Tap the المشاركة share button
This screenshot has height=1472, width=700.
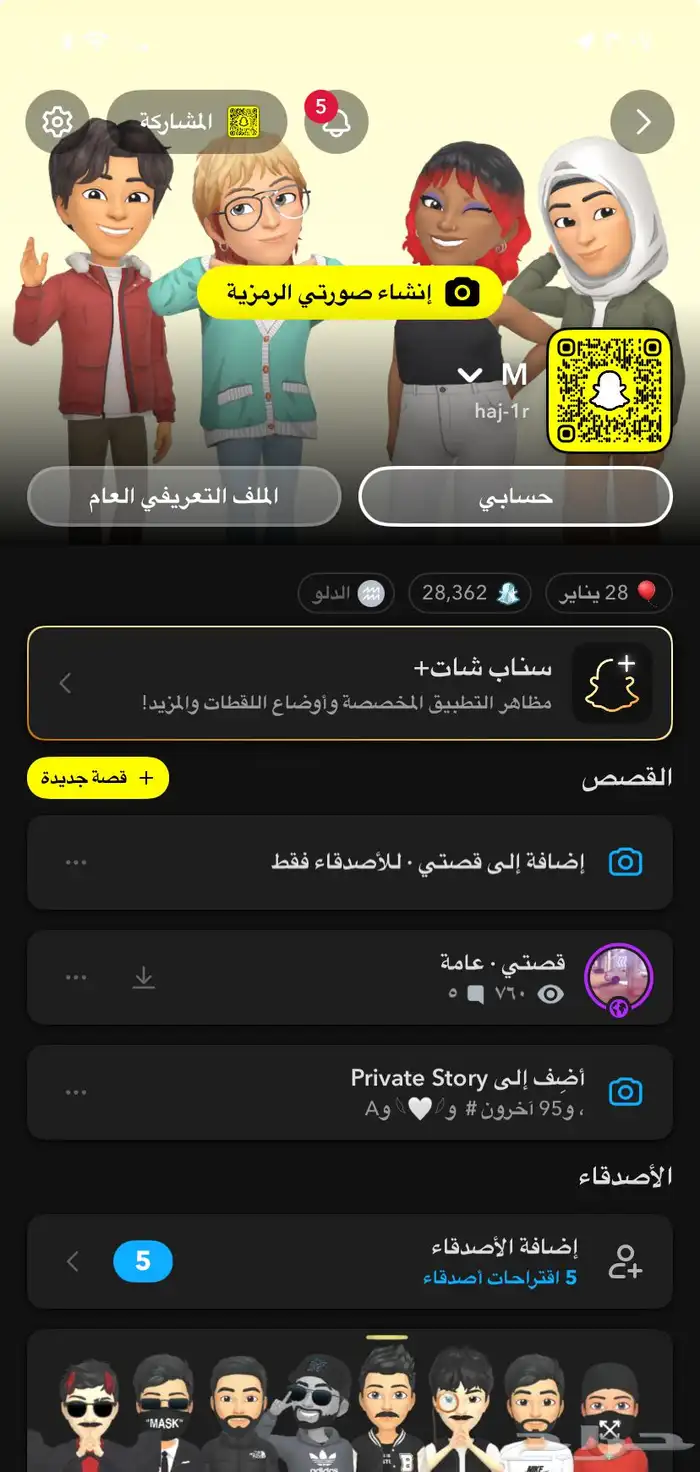pos(197,122)
